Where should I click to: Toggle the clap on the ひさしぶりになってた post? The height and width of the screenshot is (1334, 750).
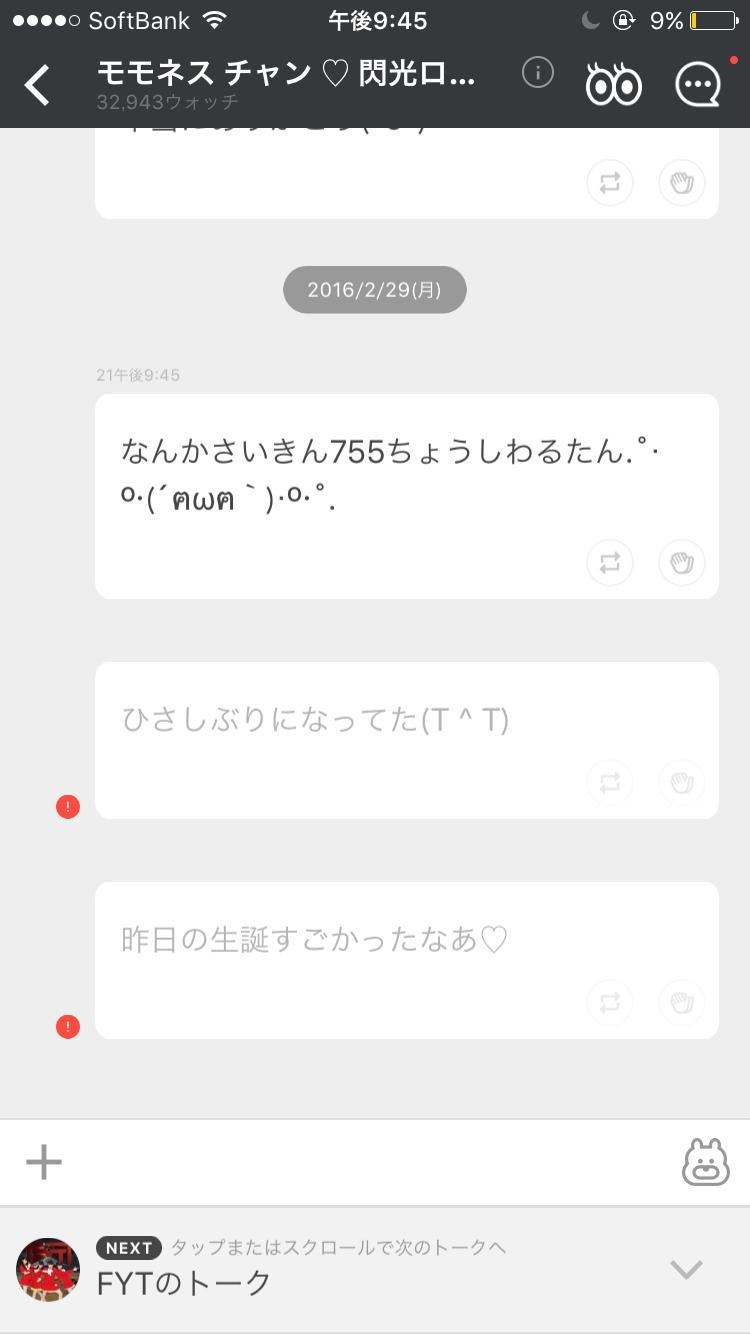tap(681, 783)
